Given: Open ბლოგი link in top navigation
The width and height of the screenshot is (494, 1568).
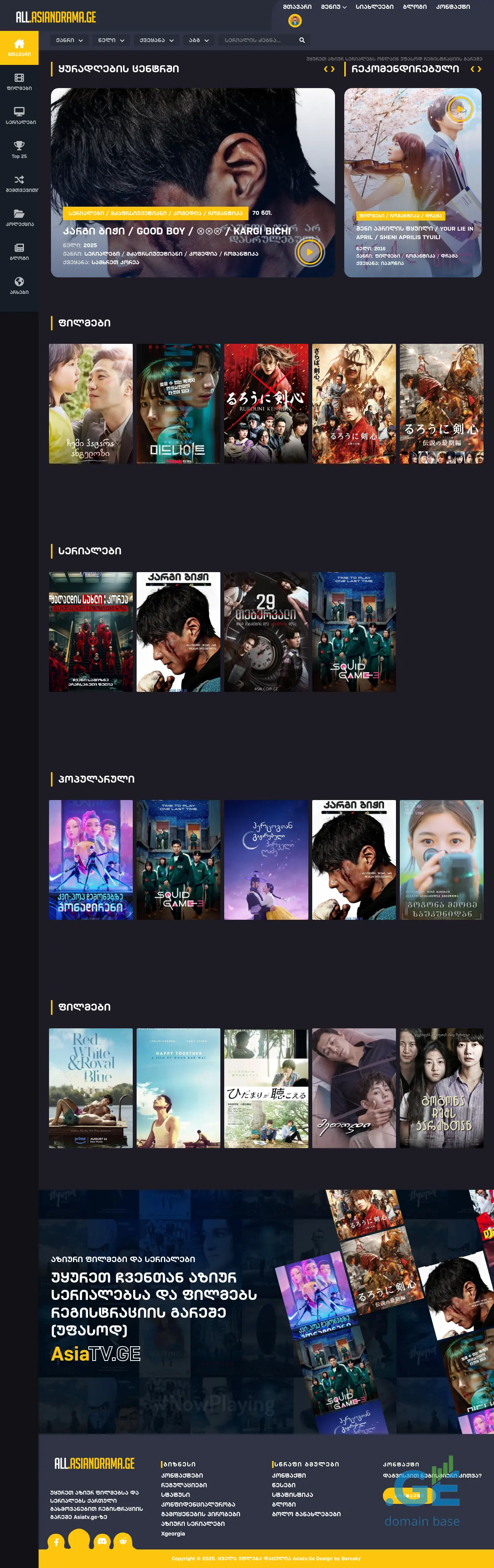Looking at the screenshot, I should click(414, 7).
